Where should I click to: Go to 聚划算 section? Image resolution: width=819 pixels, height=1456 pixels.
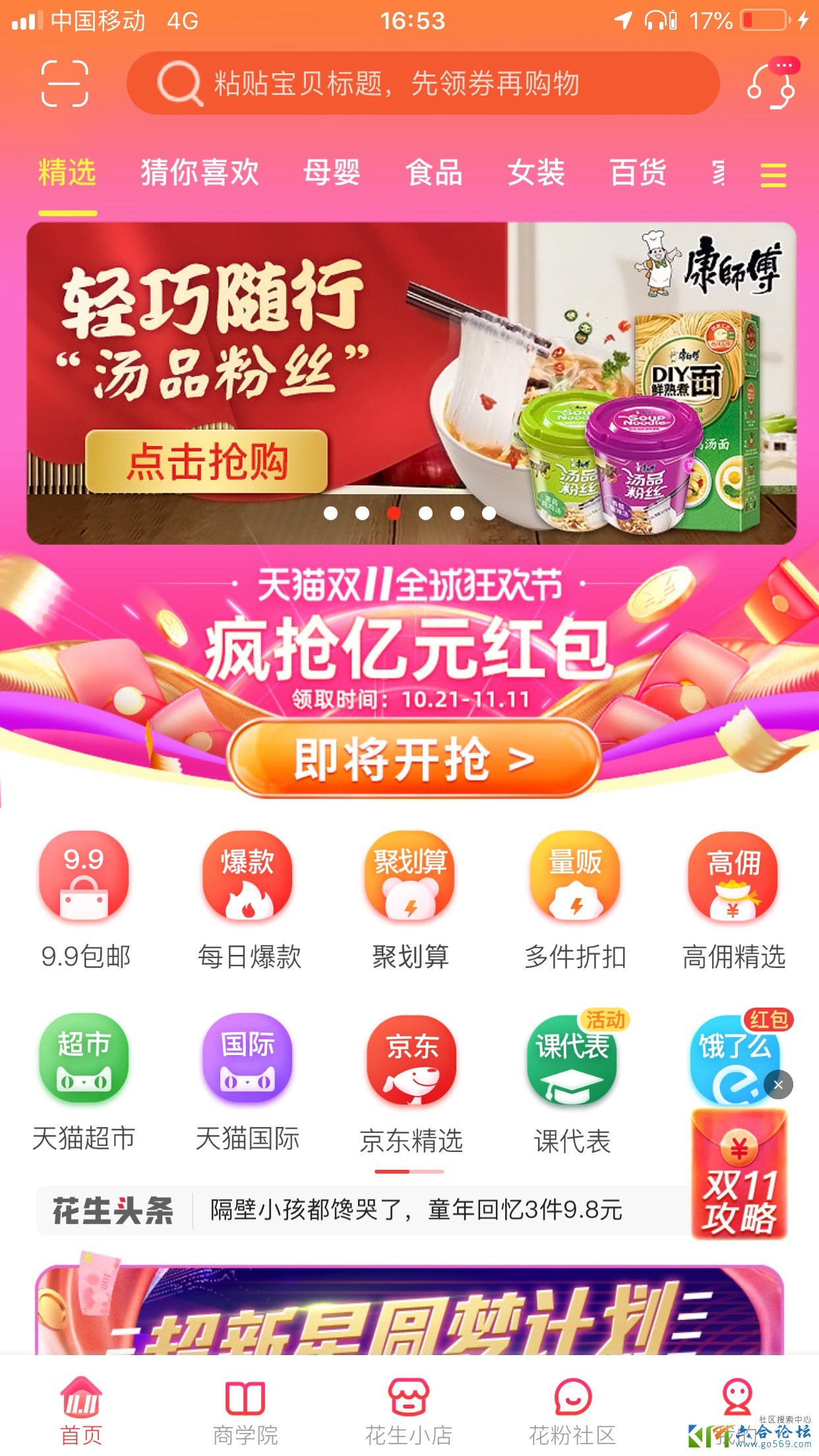pyautogui.click(x=410, y=900)
